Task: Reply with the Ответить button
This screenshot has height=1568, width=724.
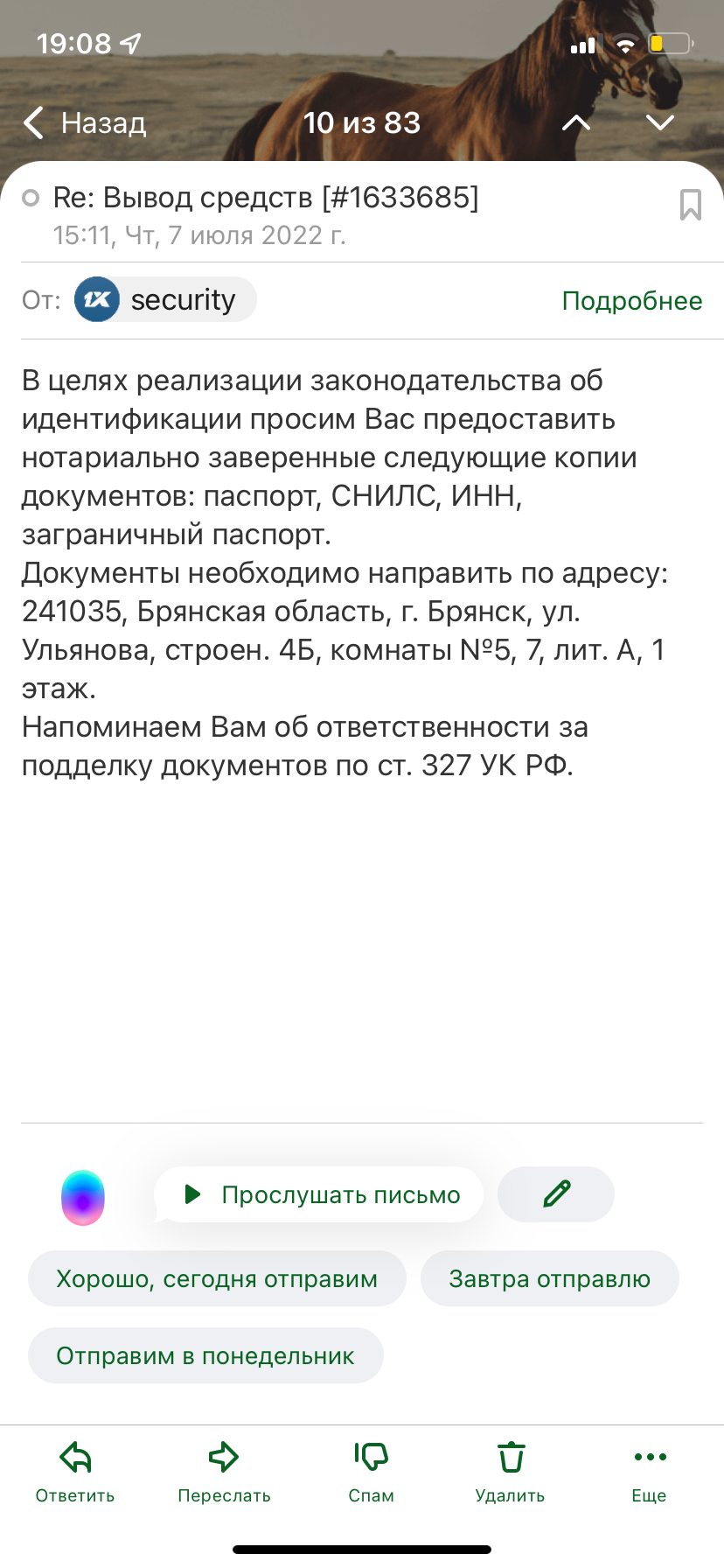Action: [75, 1472]
